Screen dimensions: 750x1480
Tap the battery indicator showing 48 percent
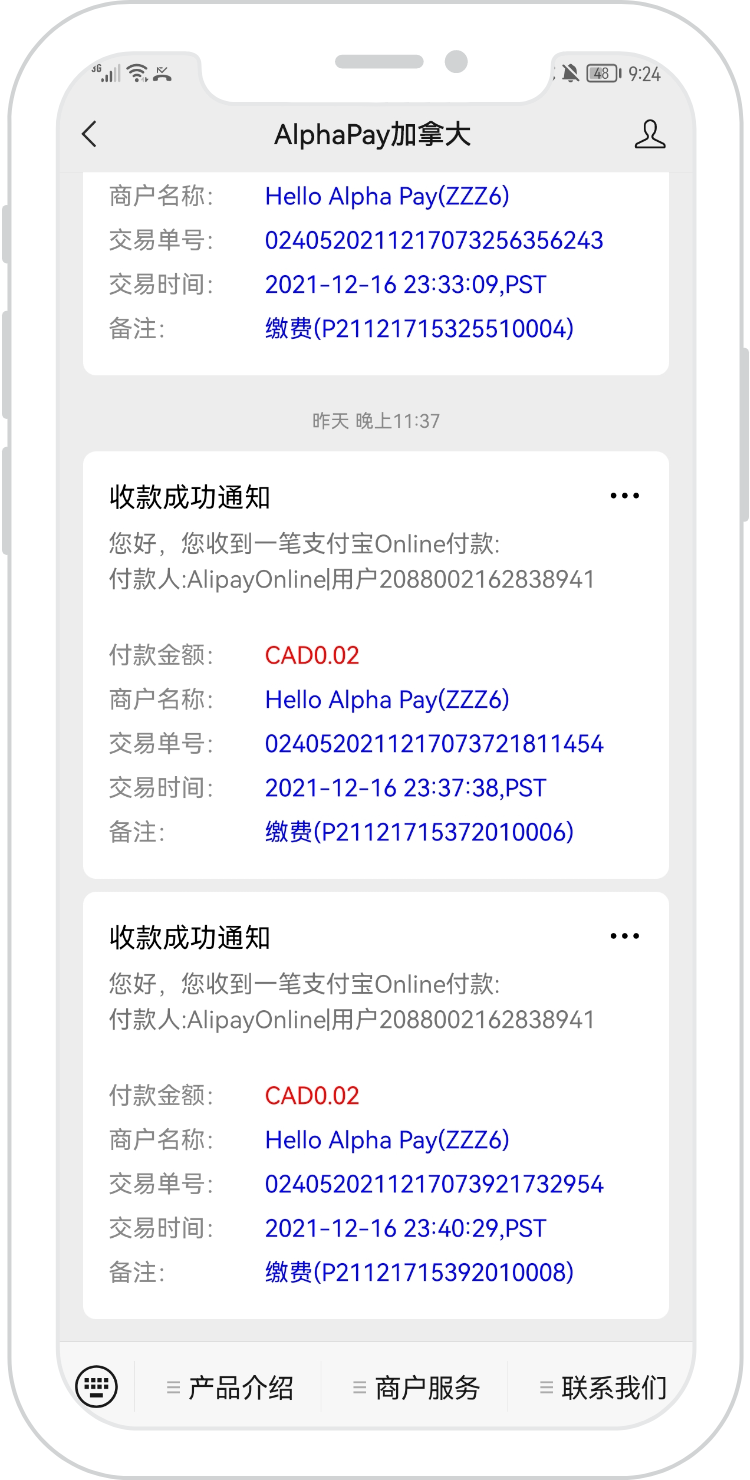tap(601, 73)
